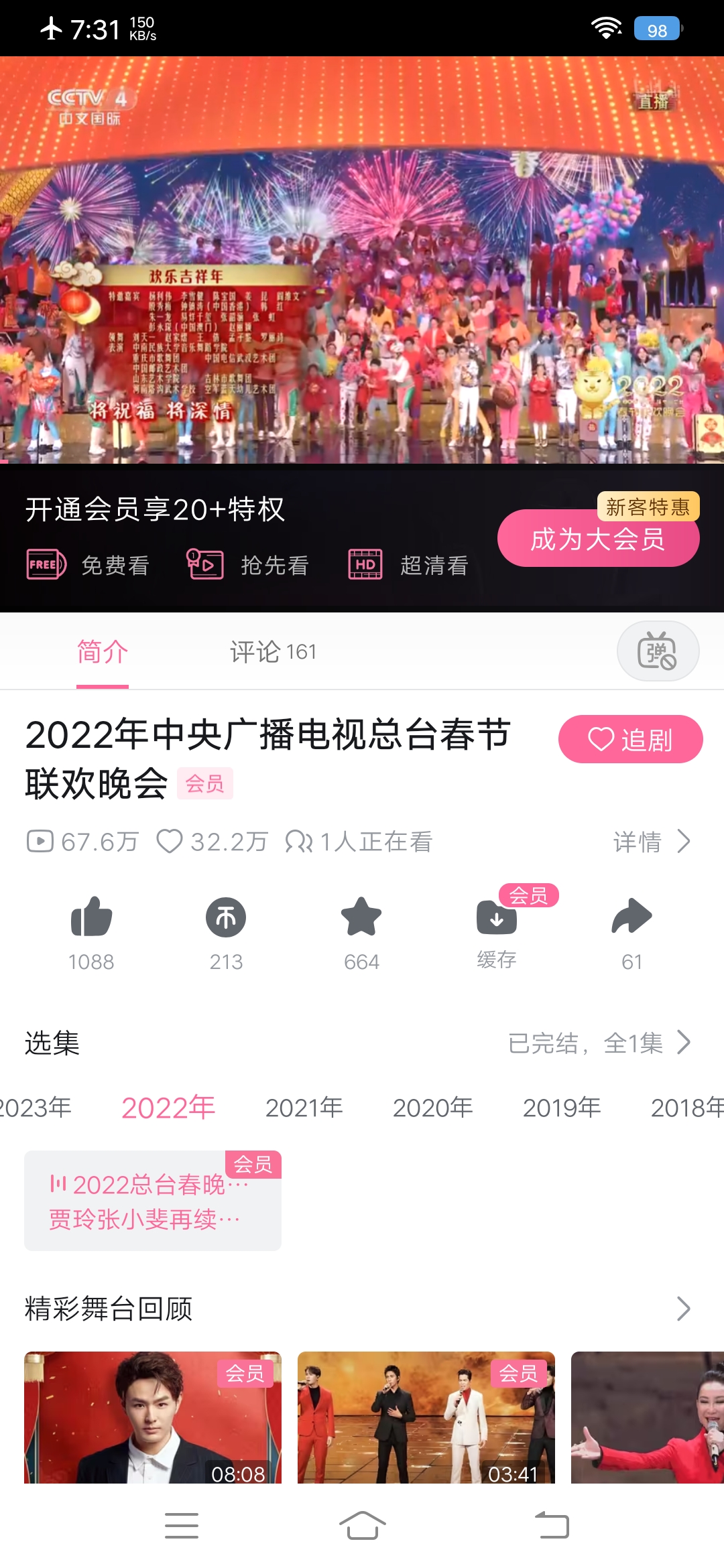Image resolution: width=724 pixels, height=1568 pixels.
Task: Select the 2020年 year tab
Action: (432, 1108)
